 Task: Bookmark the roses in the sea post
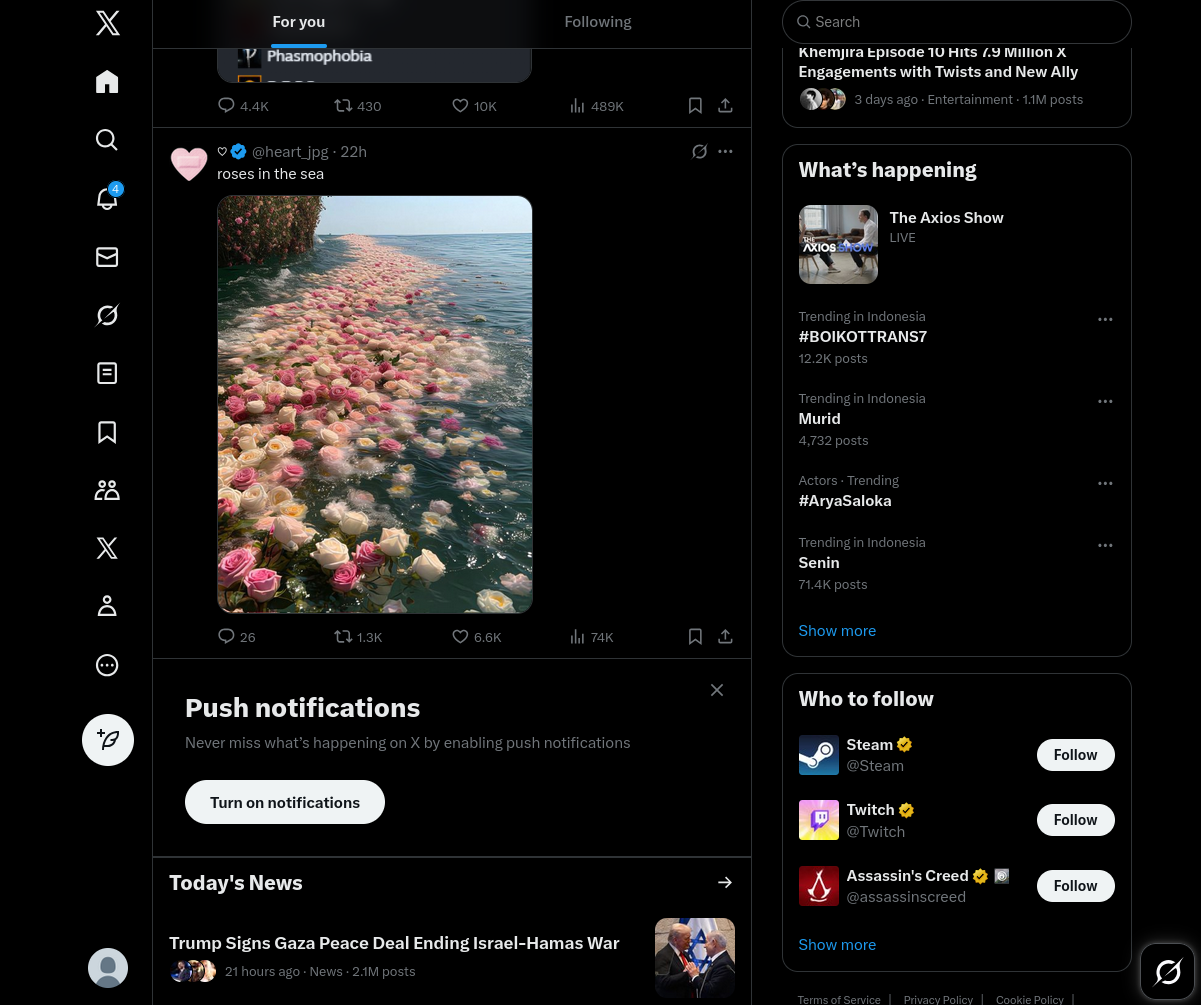coord(695,636)
